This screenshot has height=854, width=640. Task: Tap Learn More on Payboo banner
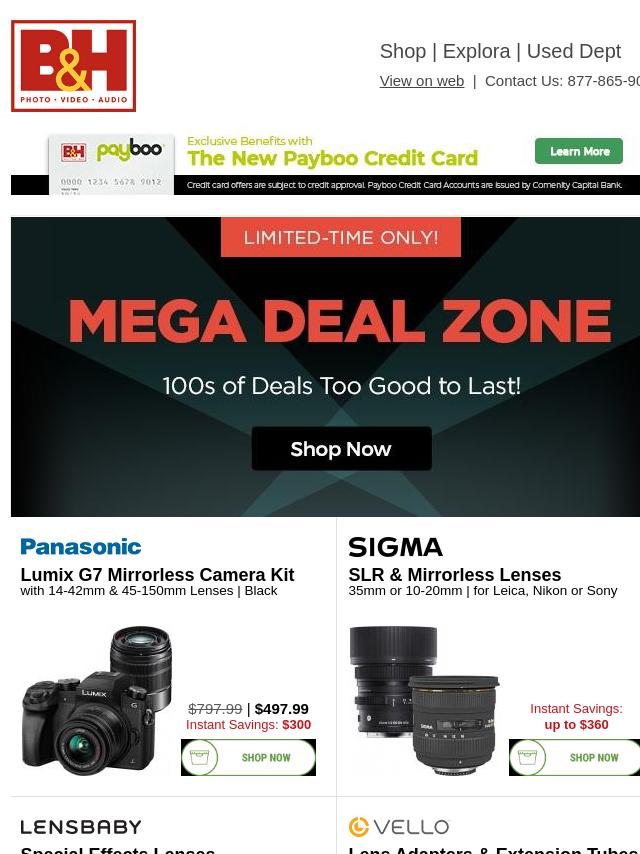[x=578, y=151]
